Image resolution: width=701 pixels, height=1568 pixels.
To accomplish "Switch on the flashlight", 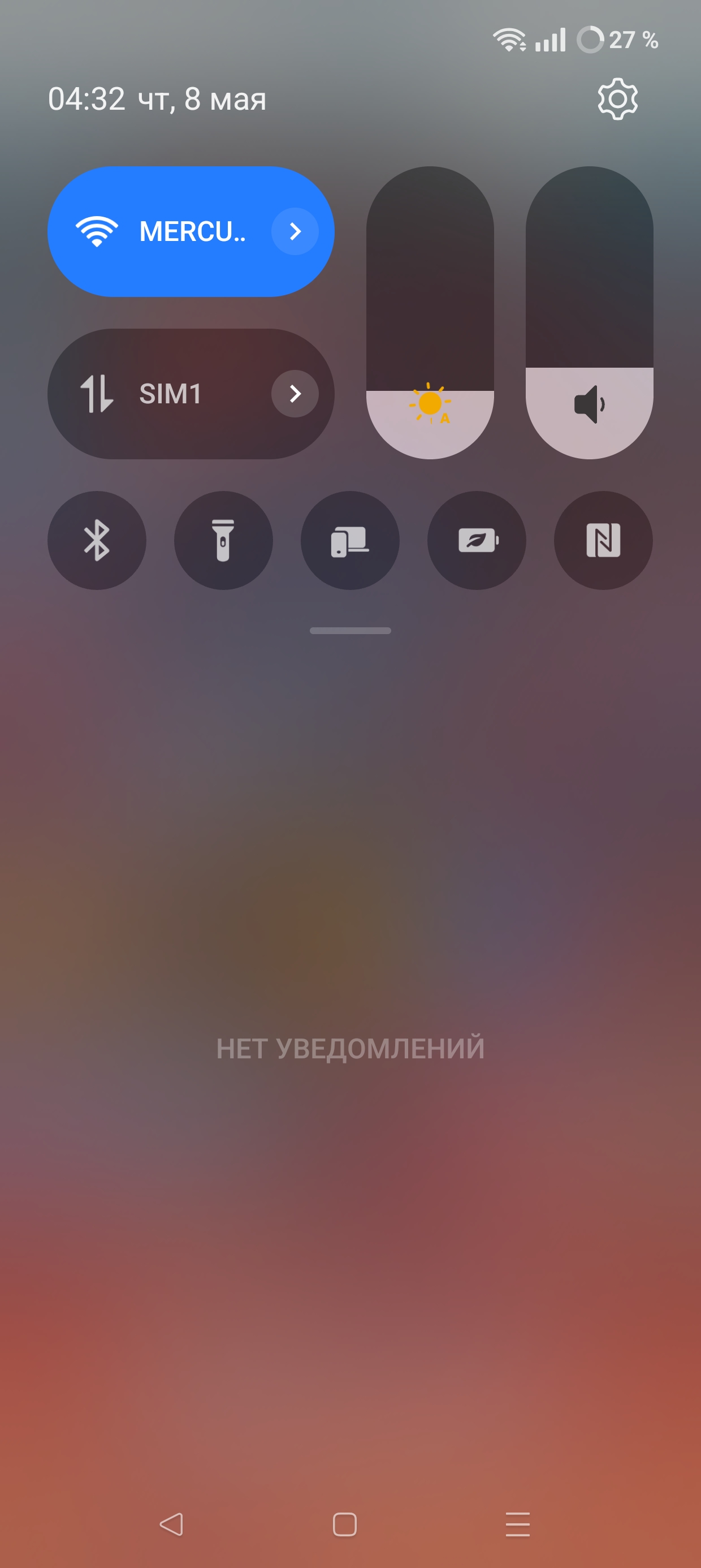I will tap(223, 540).
